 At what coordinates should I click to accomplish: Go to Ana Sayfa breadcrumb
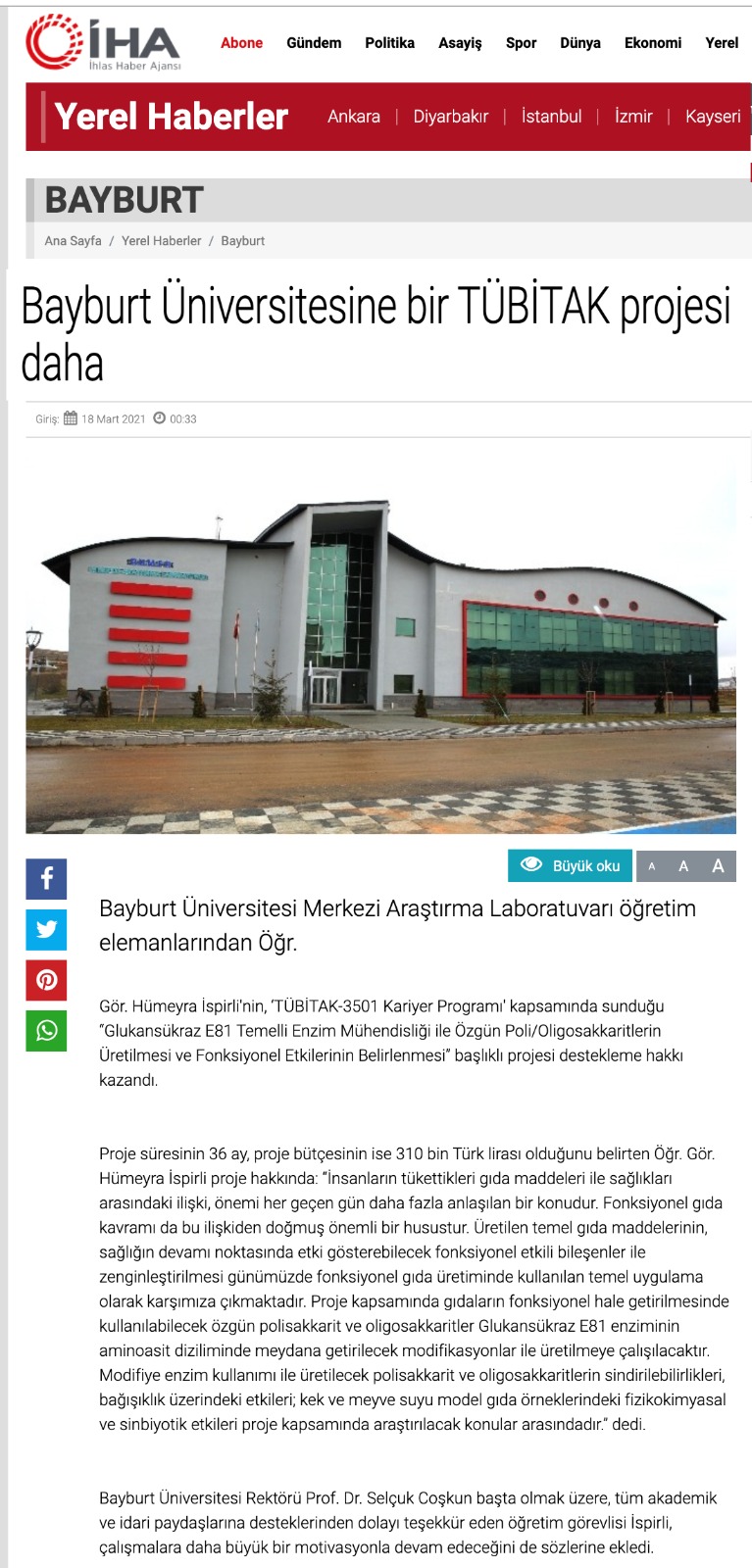tap(73, 241)
